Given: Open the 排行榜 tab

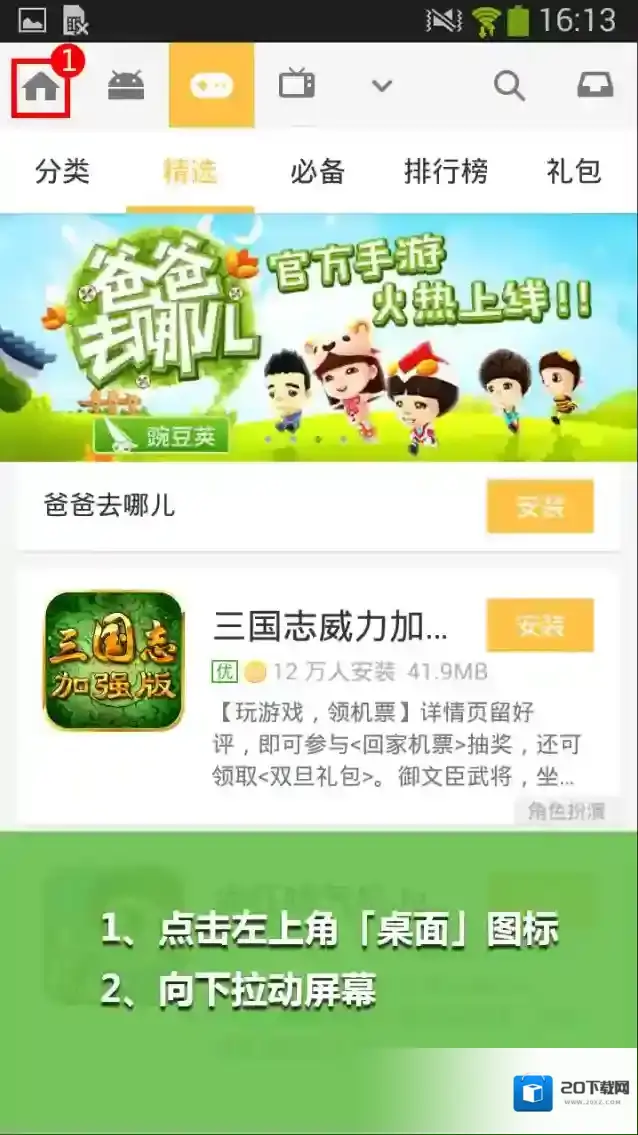Looking at the screenshot, I should (445, 172).
